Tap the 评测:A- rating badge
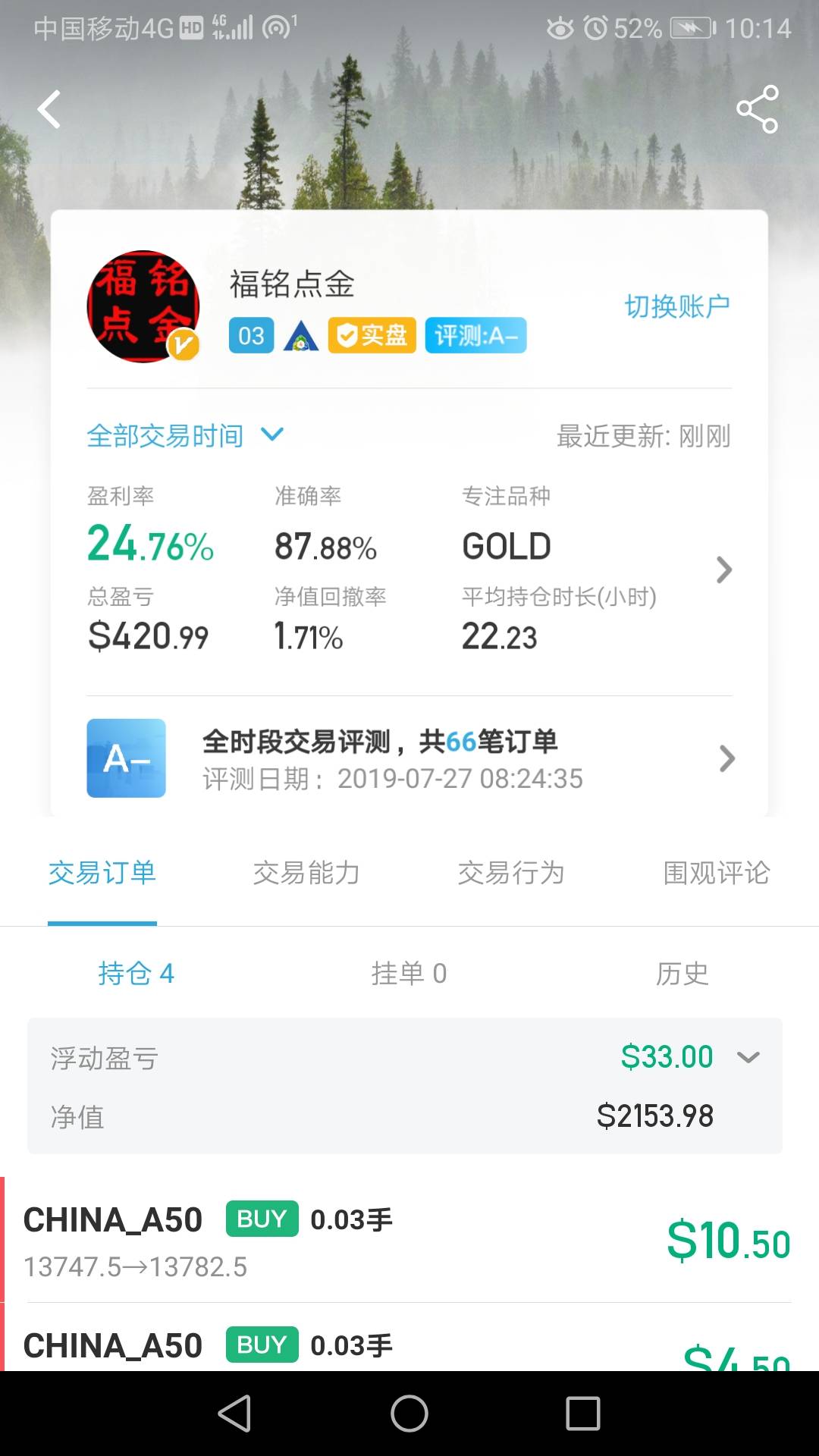Viewport: 819px width, 1456px height. pyautogui.click(x=475, y=335)
